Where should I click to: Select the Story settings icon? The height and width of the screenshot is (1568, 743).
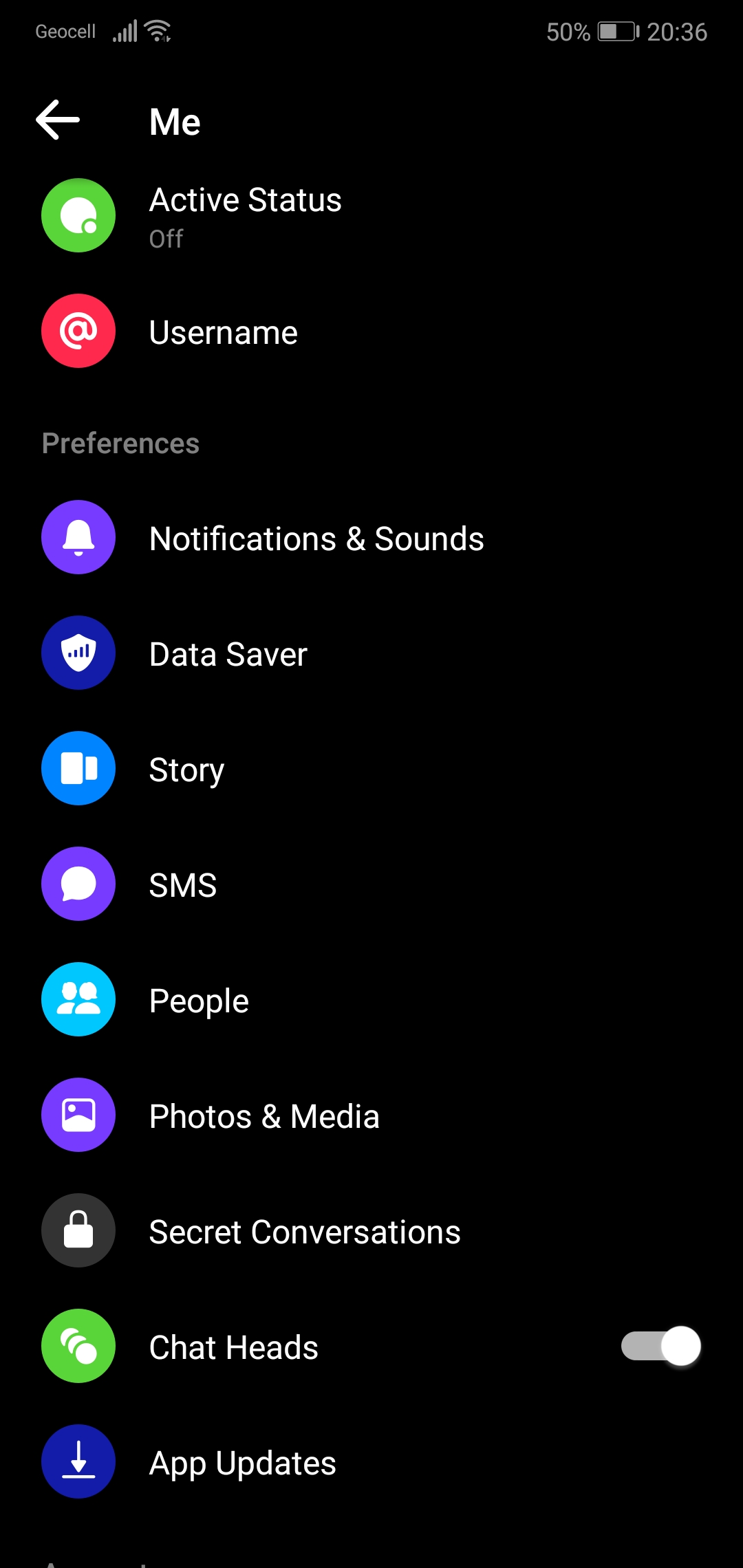(78, 768)
